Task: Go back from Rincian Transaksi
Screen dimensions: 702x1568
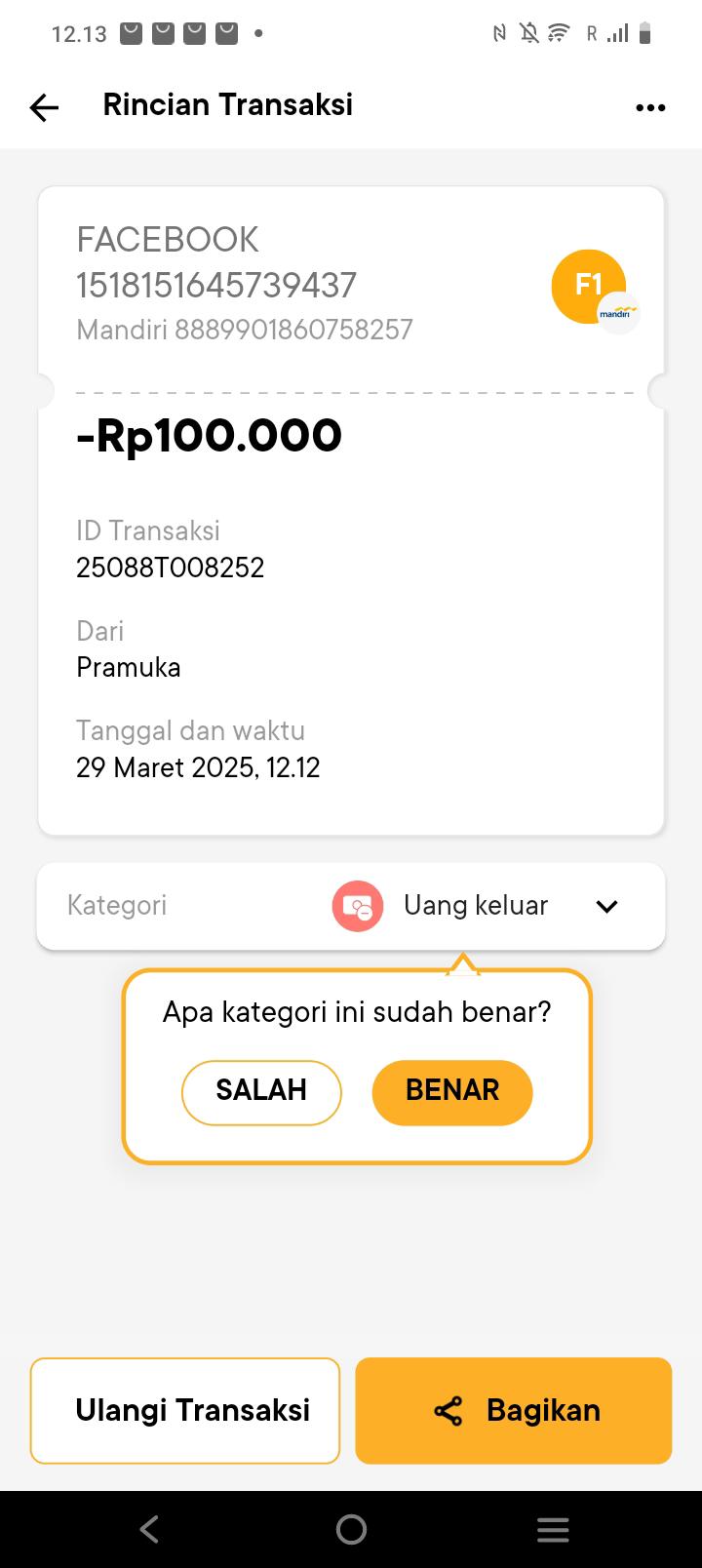Action: (x=44, y=107)
